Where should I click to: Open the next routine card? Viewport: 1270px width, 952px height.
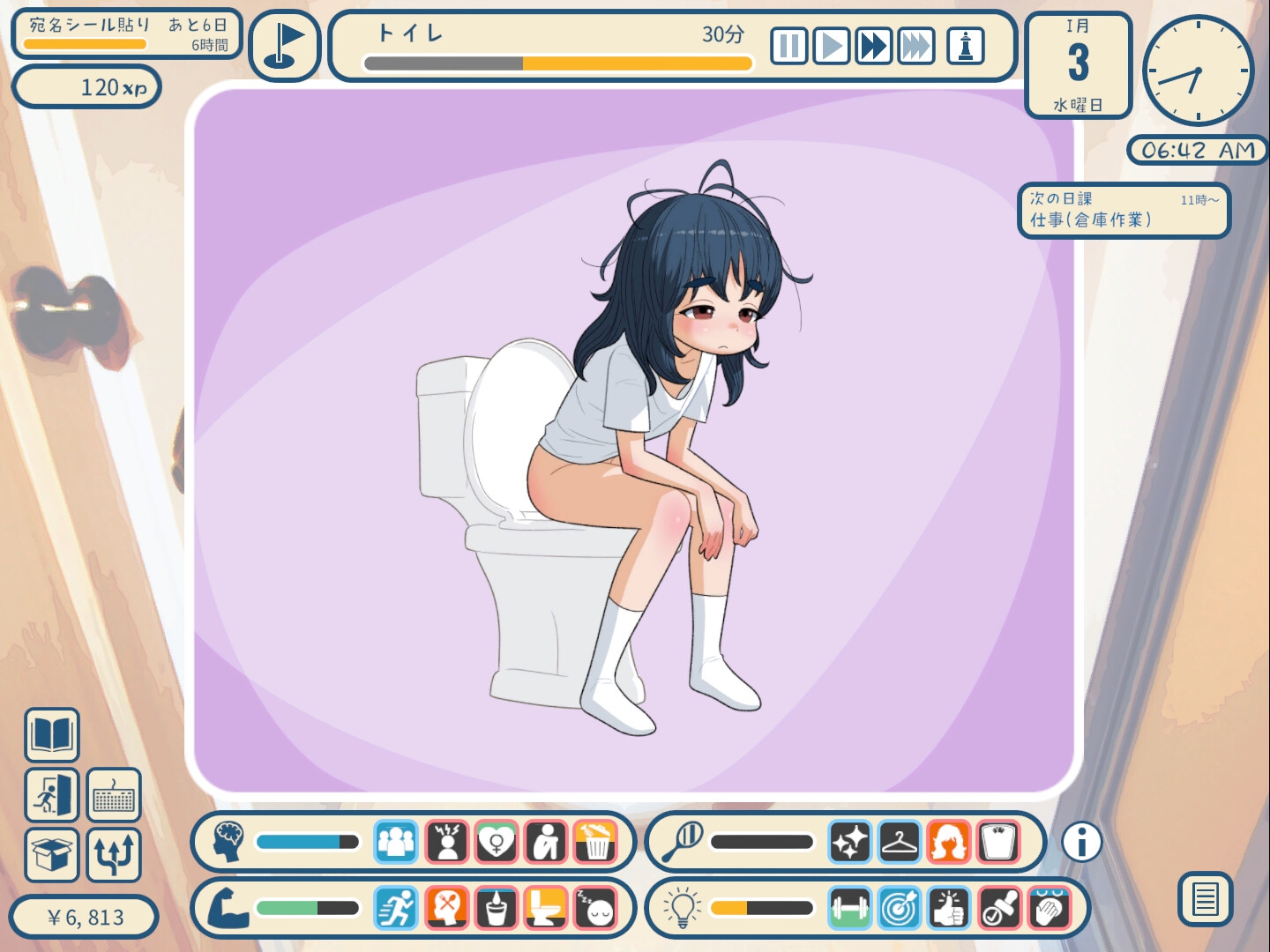pos(1124,210)
